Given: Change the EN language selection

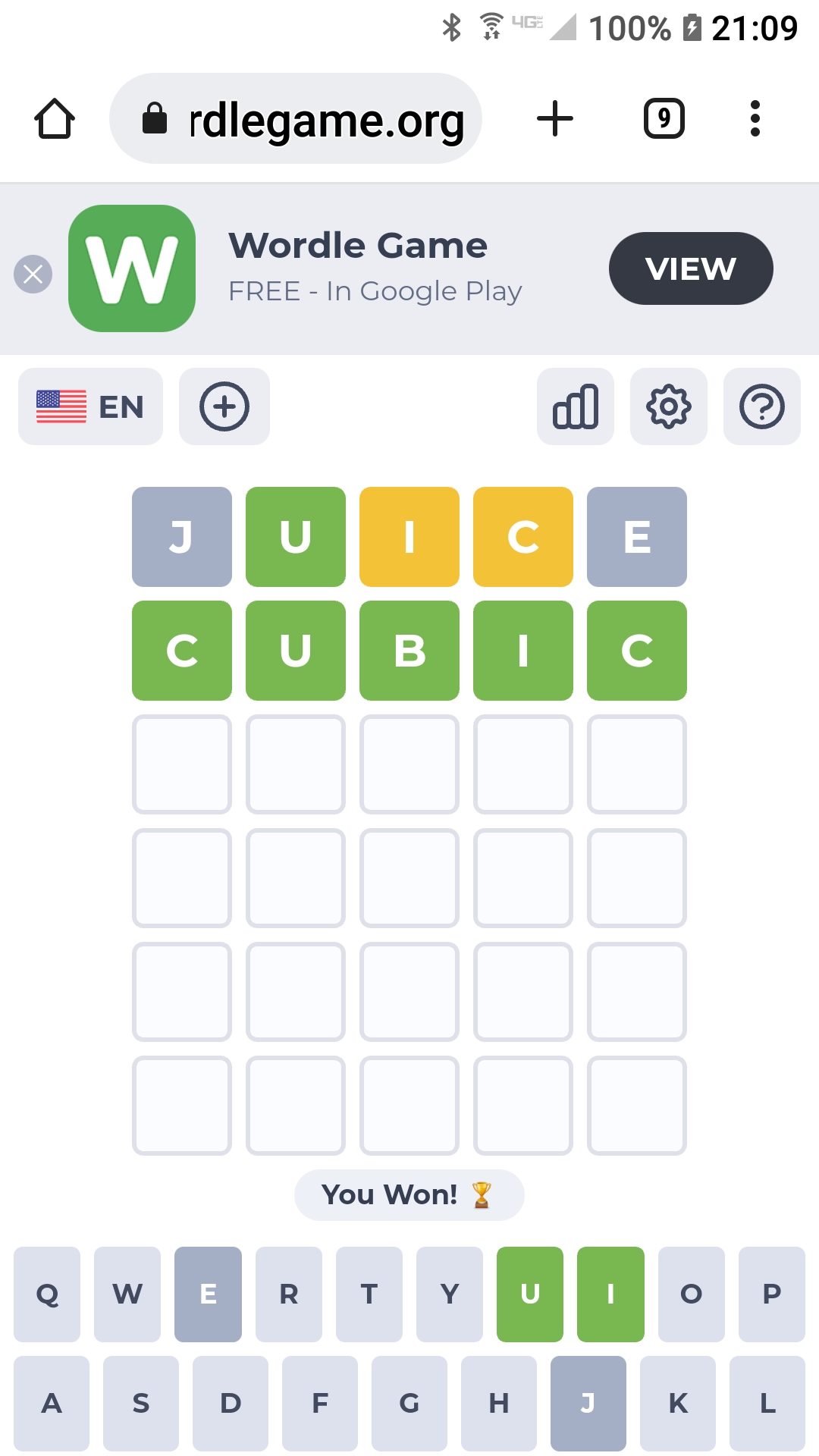Looking at the screenshot, I should [x=90, y=406].
